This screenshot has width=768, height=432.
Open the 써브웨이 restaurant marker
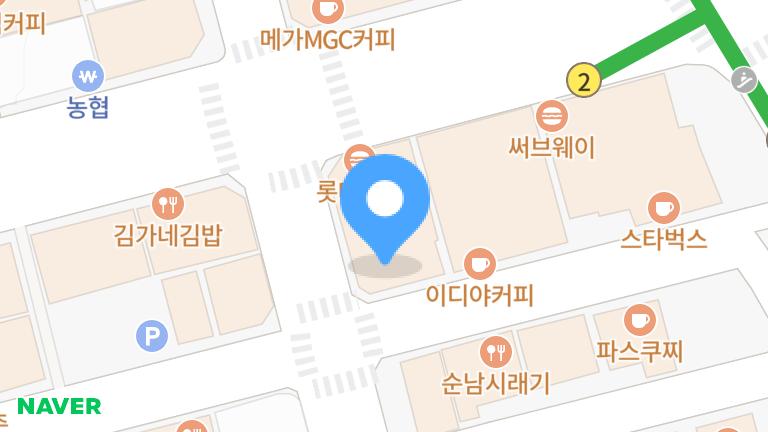point(551,117)
